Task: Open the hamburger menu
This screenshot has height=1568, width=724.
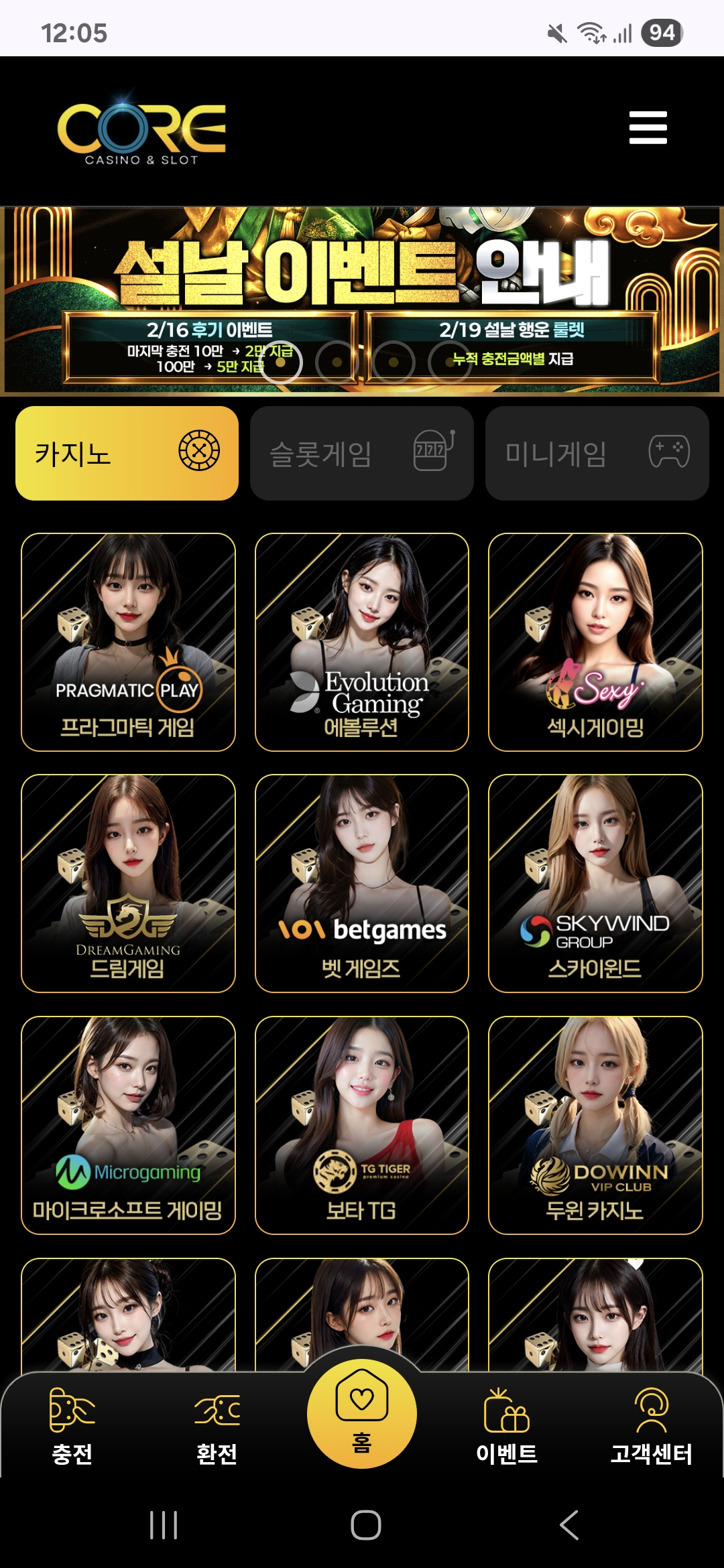Action: point(648,127)
